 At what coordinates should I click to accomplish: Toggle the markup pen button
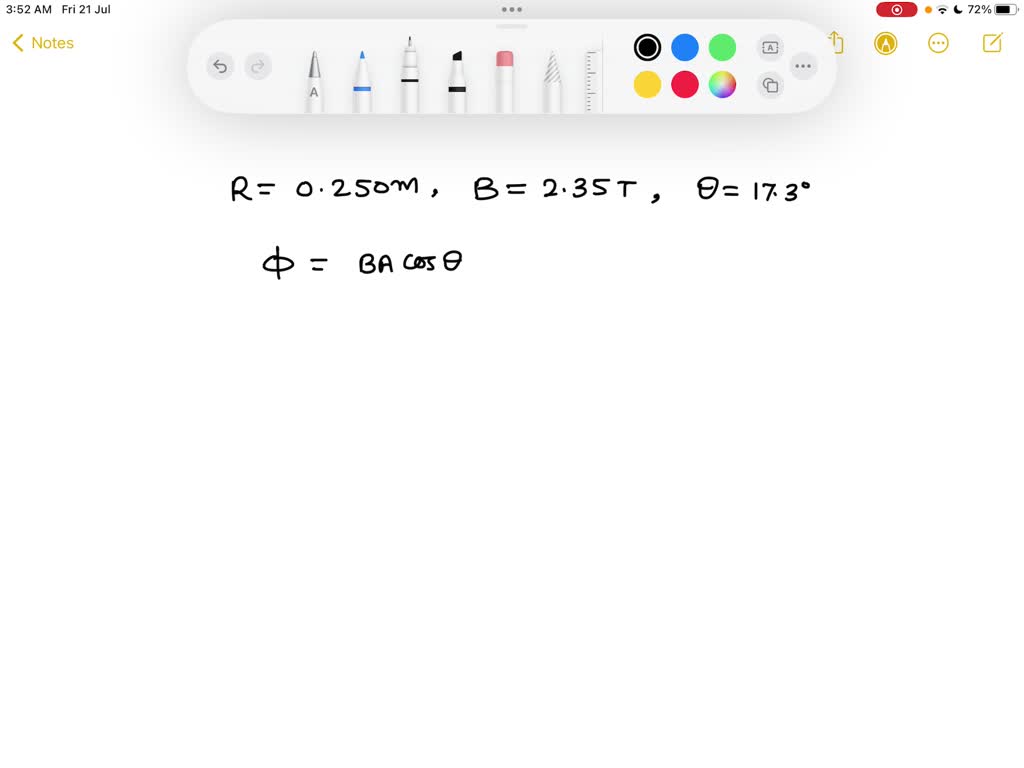885,43
